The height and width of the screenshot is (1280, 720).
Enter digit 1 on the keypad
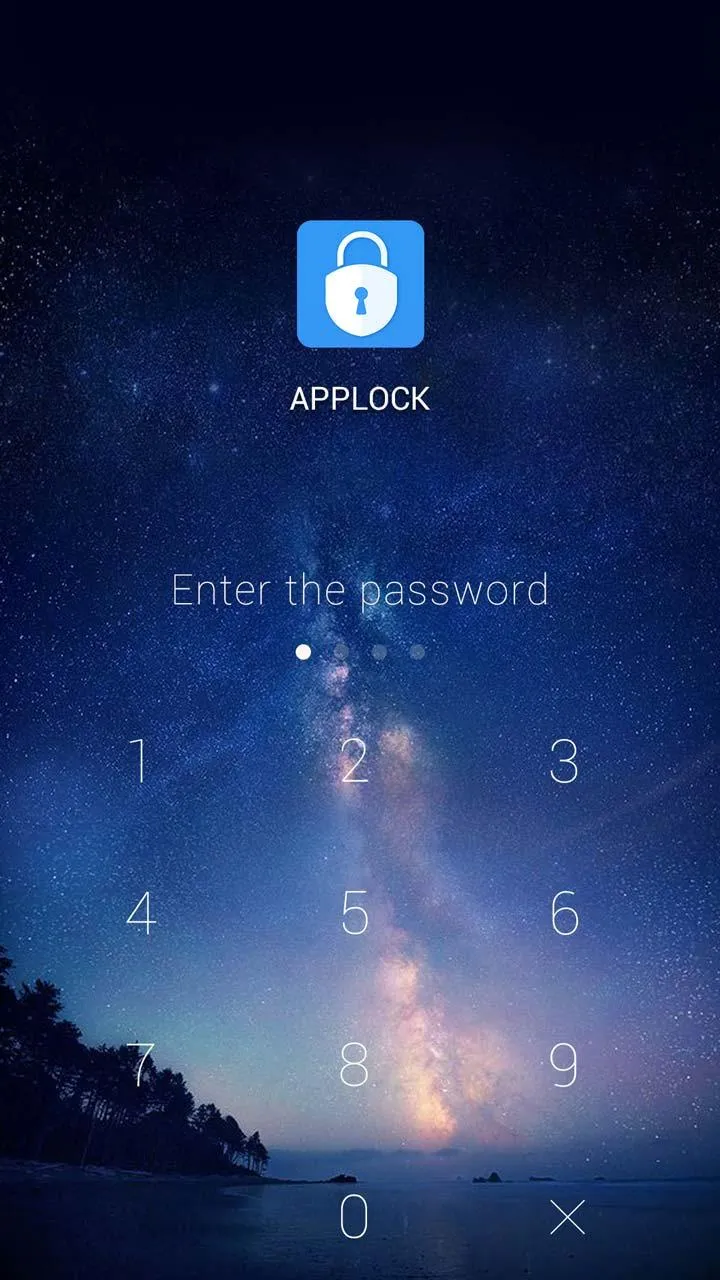coord(141,761)
